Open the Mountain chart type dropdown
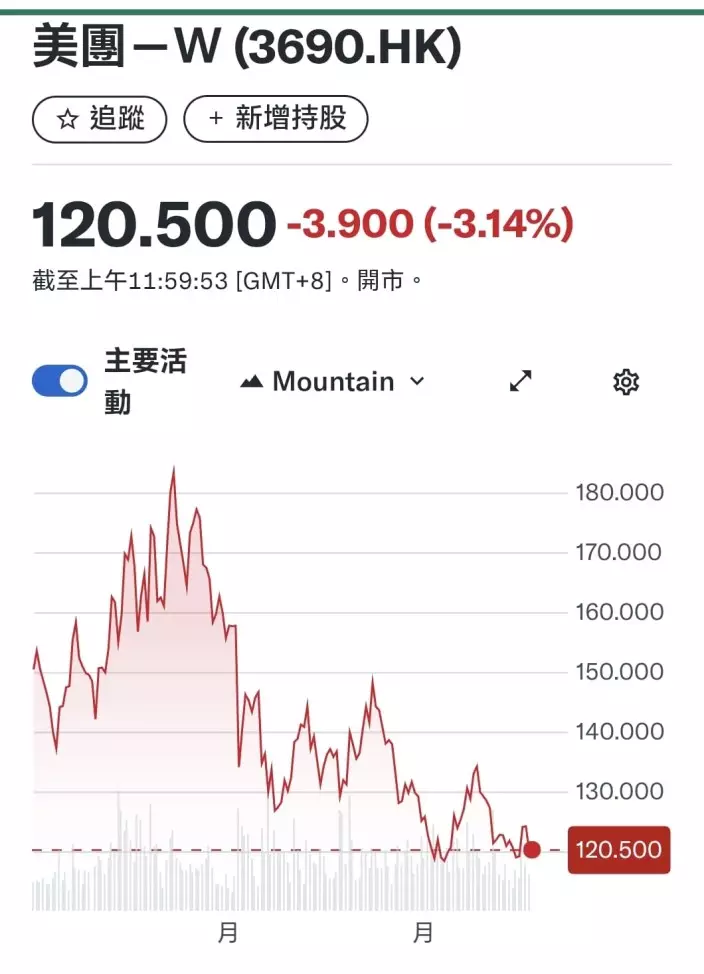This screenshot has height=974, width=704. point(333,381)
